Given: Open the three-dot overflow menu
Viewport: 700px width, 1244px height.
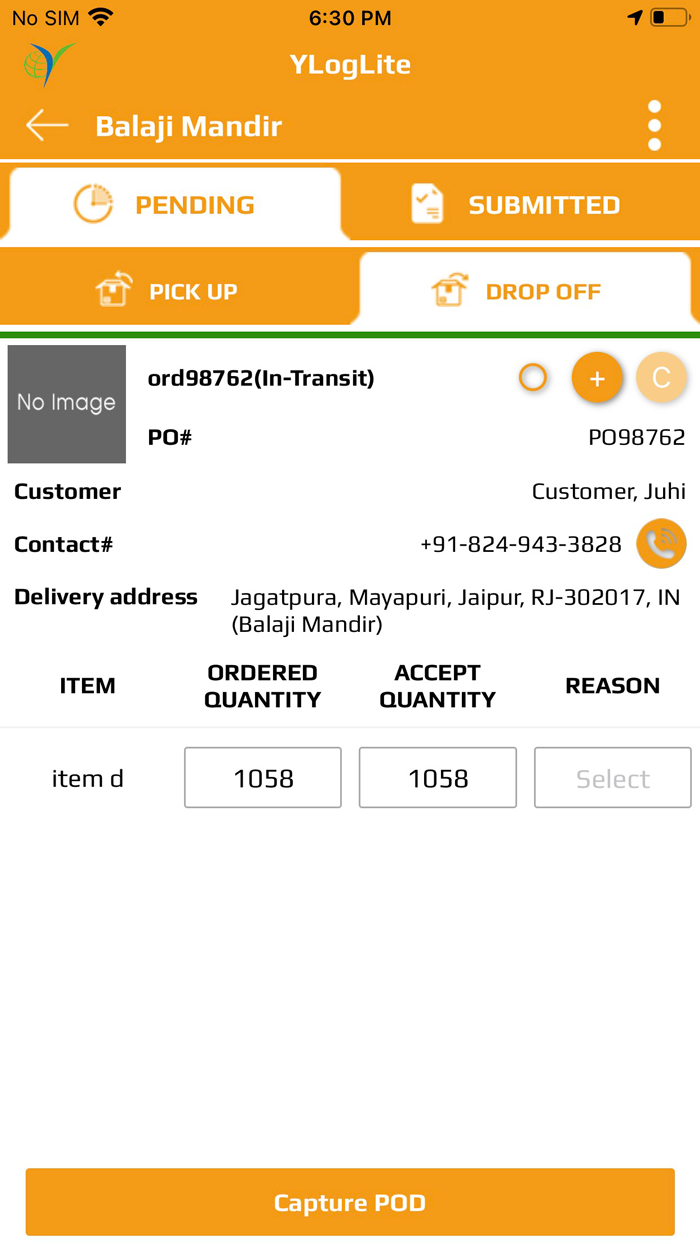Looking at the screenshot, I should 654,126.
